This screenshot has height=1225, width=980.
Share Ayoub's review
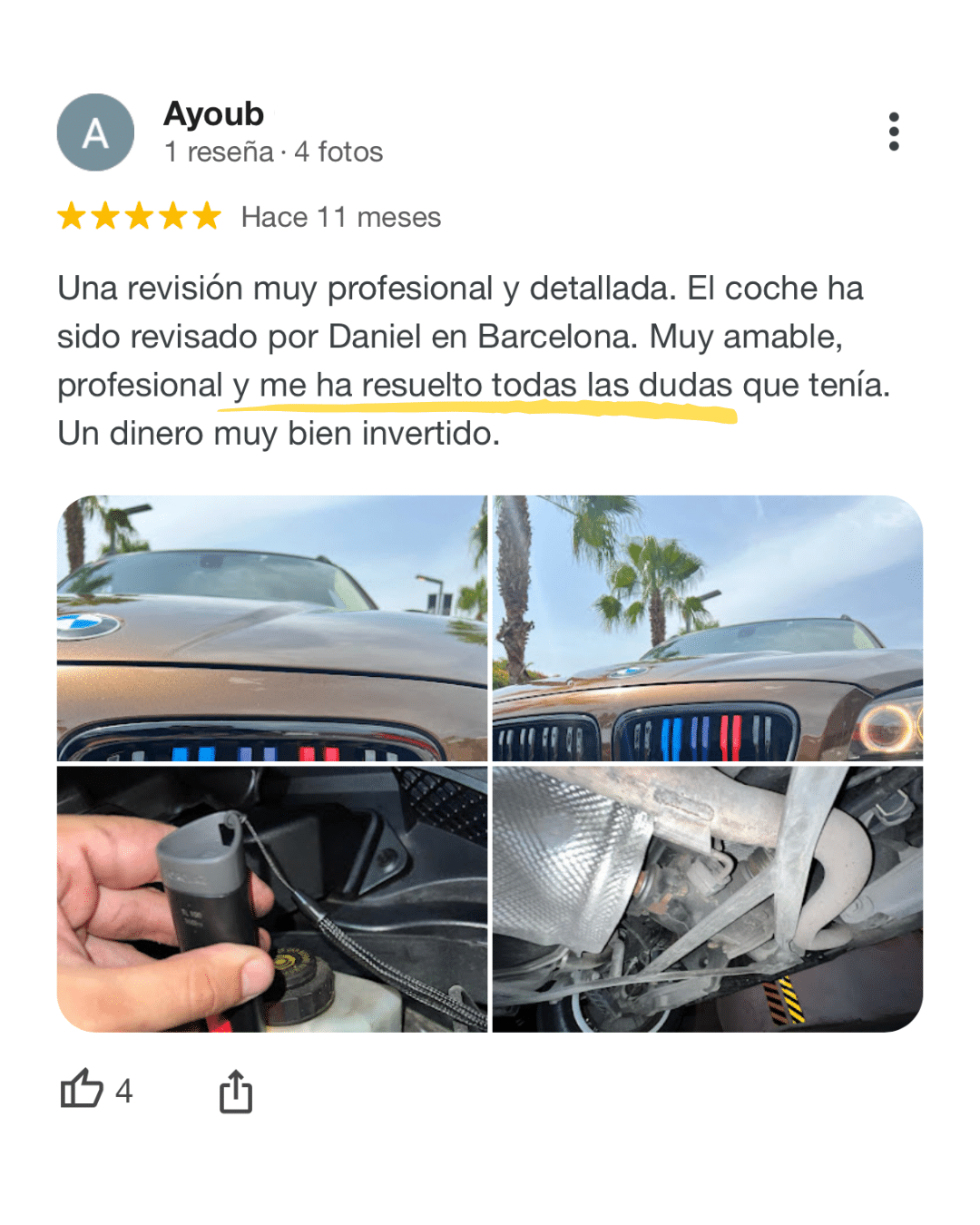236,1091
